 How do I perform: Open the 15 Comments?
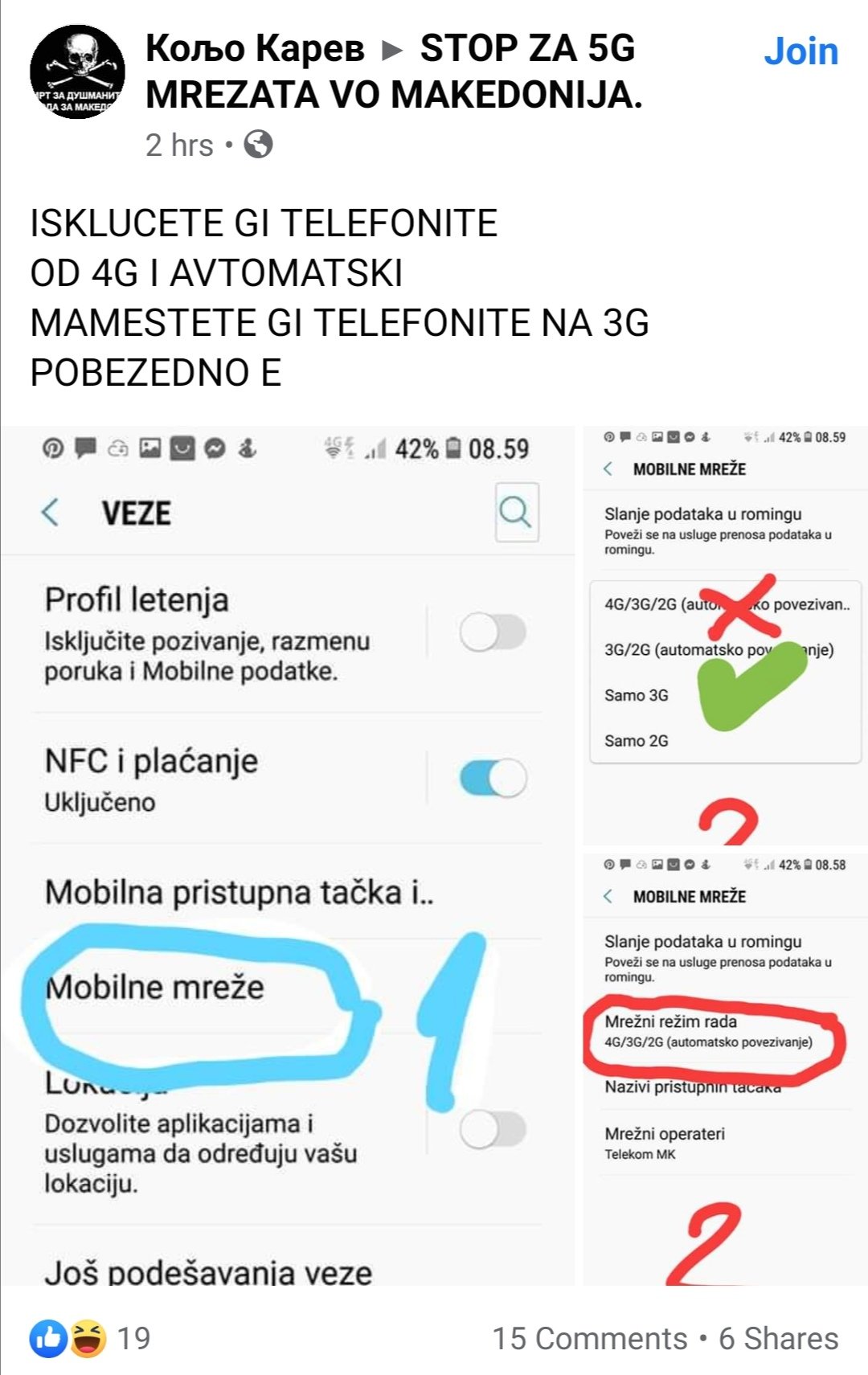coord(589,1339)
